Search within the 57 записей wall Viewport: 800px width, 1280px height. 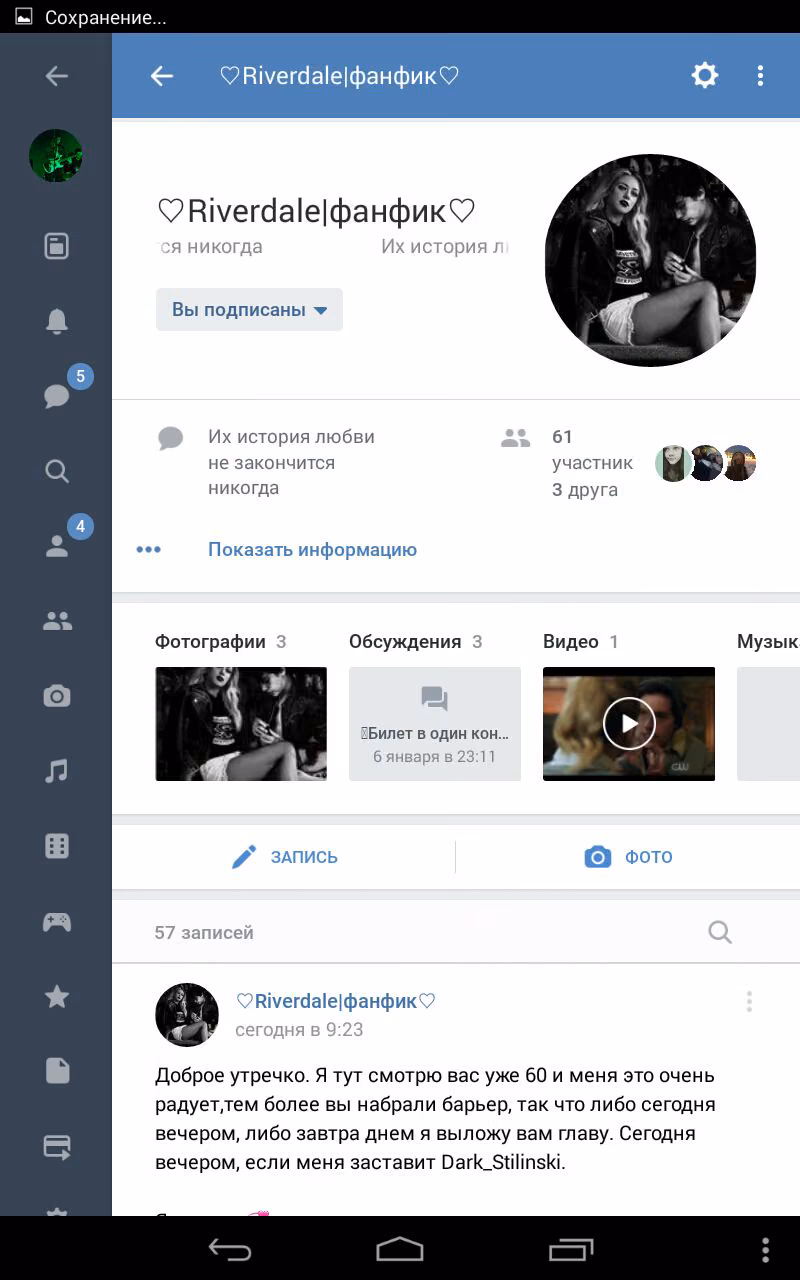(720, 932)
